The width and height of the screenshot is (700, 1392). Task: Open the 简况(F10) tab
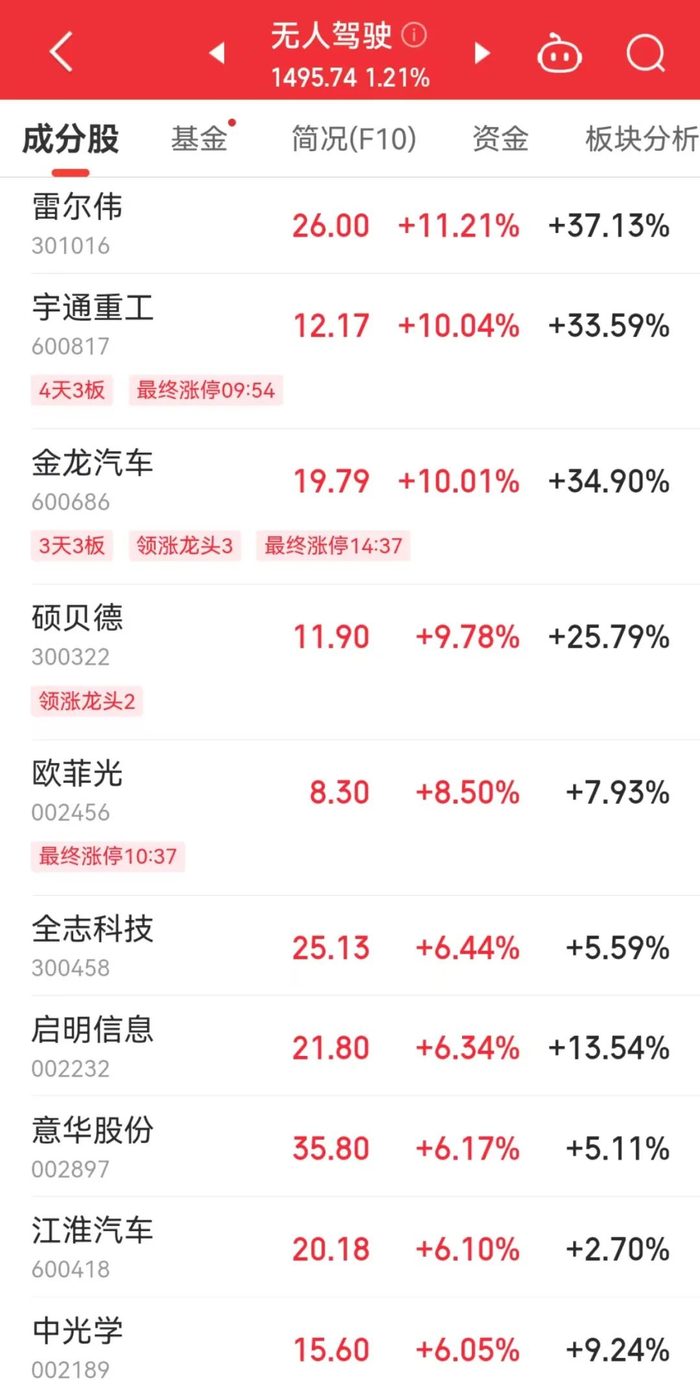point(353,140)
